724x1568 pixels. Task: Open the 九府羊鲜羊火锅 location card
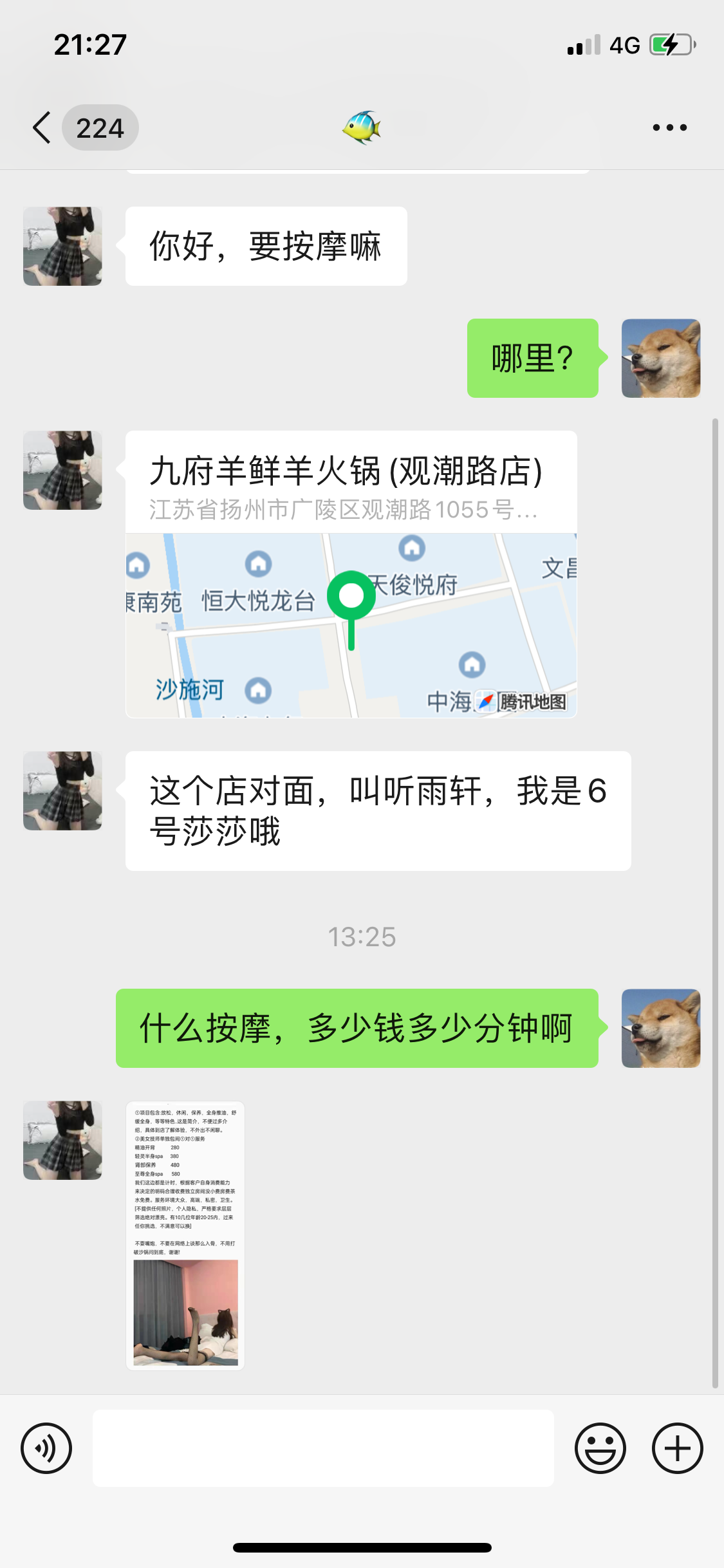[x=351, y=489]
